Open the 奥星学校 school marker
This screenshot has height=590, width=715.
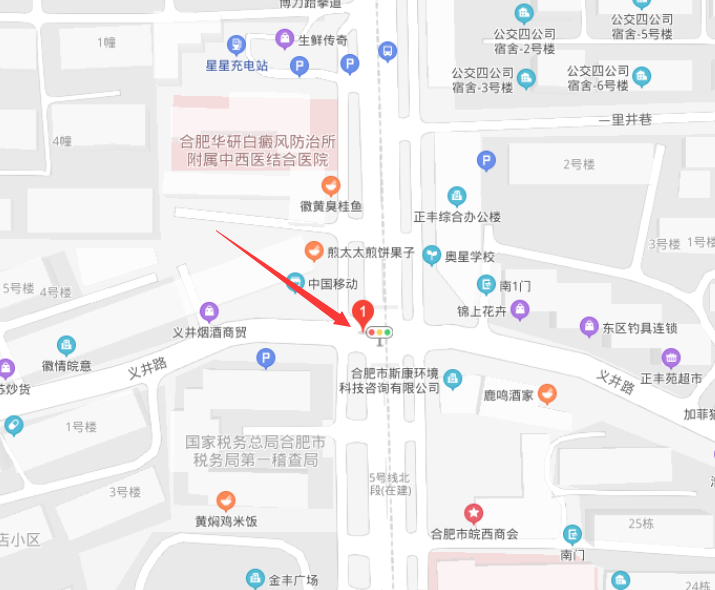coord(432,256)
